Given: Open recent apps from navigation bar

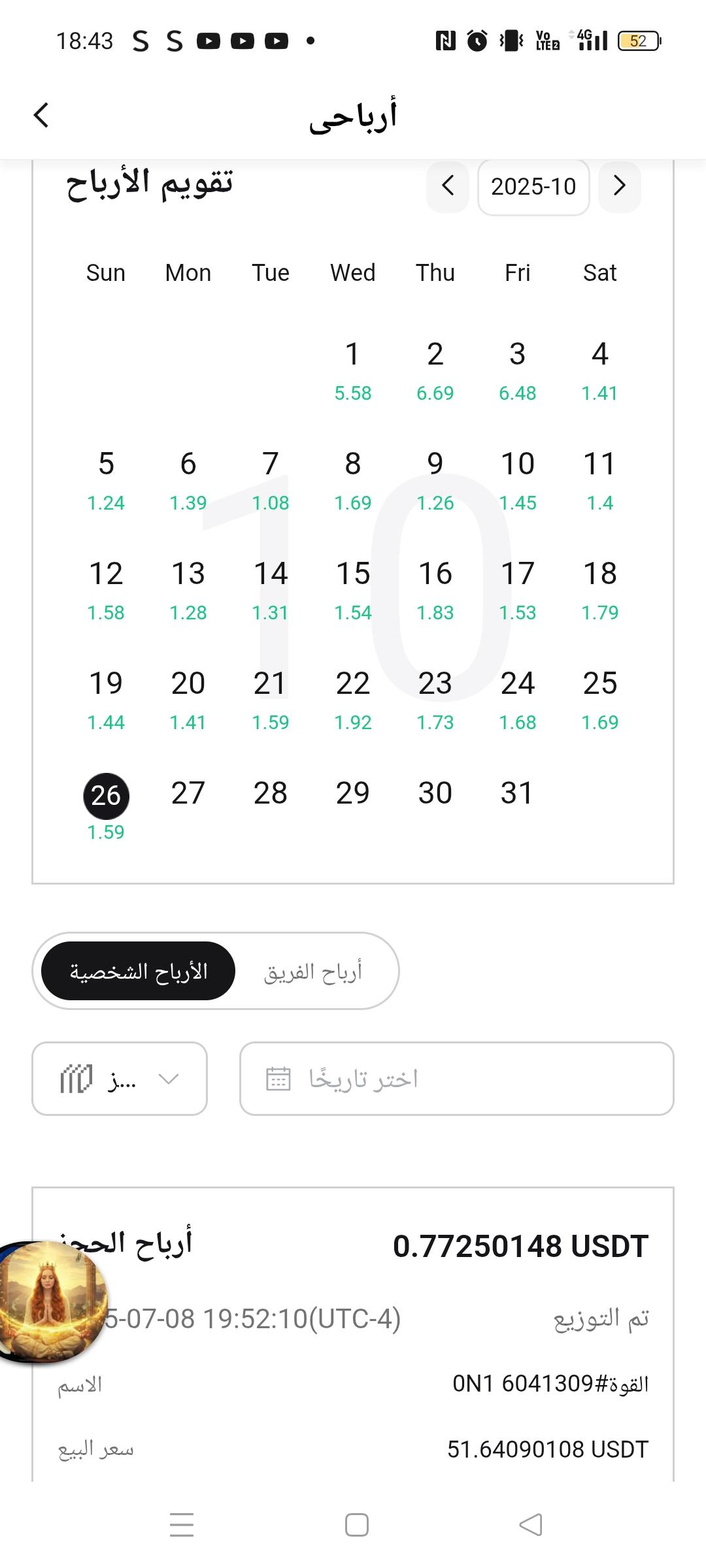Looking at the screenshot, I should coord(182,1524).
